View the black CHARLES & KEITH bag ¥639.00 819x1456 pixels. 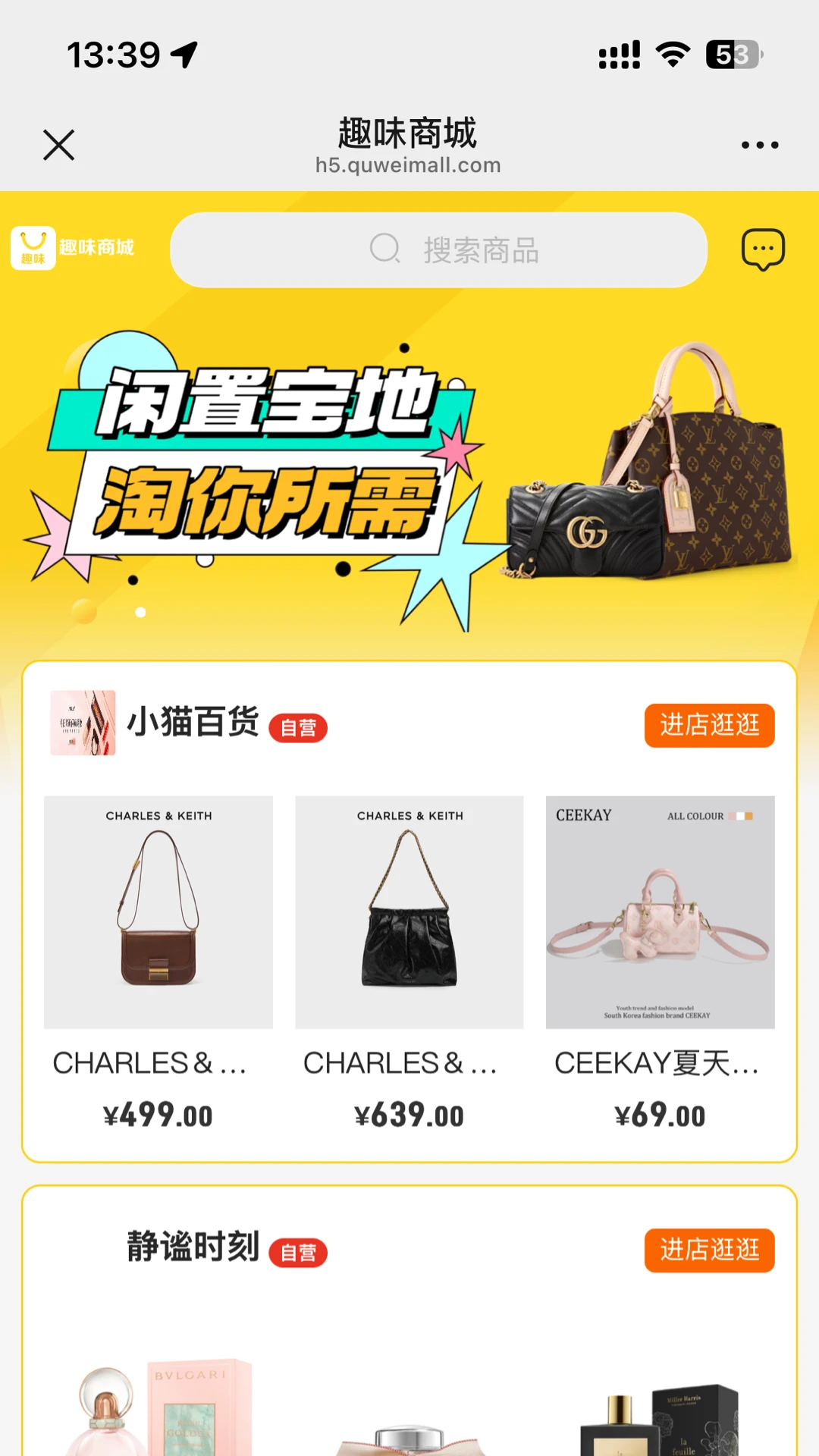coord(409,913)
